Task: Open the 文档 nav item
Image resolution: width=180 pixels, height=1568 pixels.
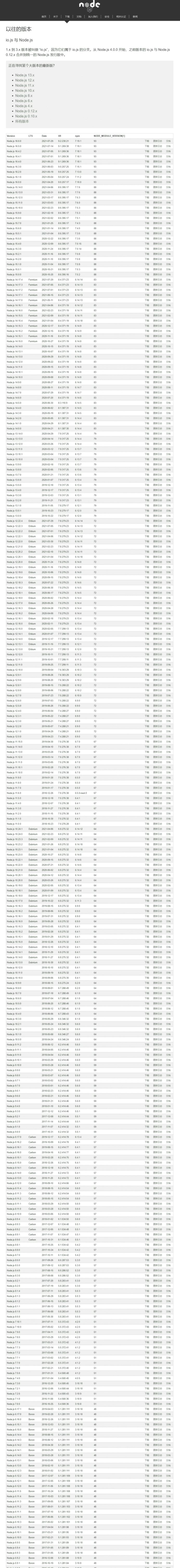Action: [79, 16]
